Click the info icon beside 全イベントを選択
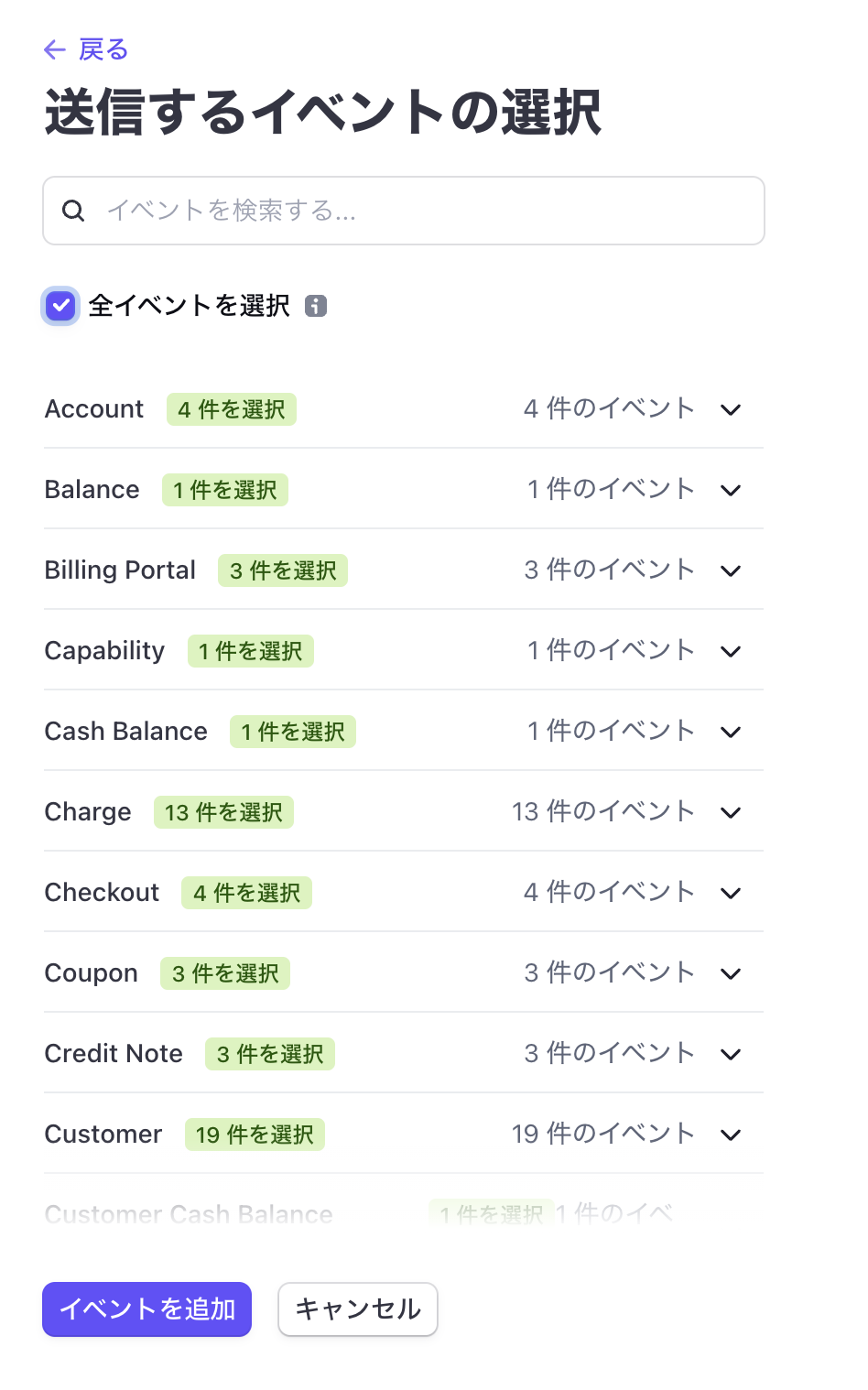Viewport: 868px width, 1390px height. [315, 306]
